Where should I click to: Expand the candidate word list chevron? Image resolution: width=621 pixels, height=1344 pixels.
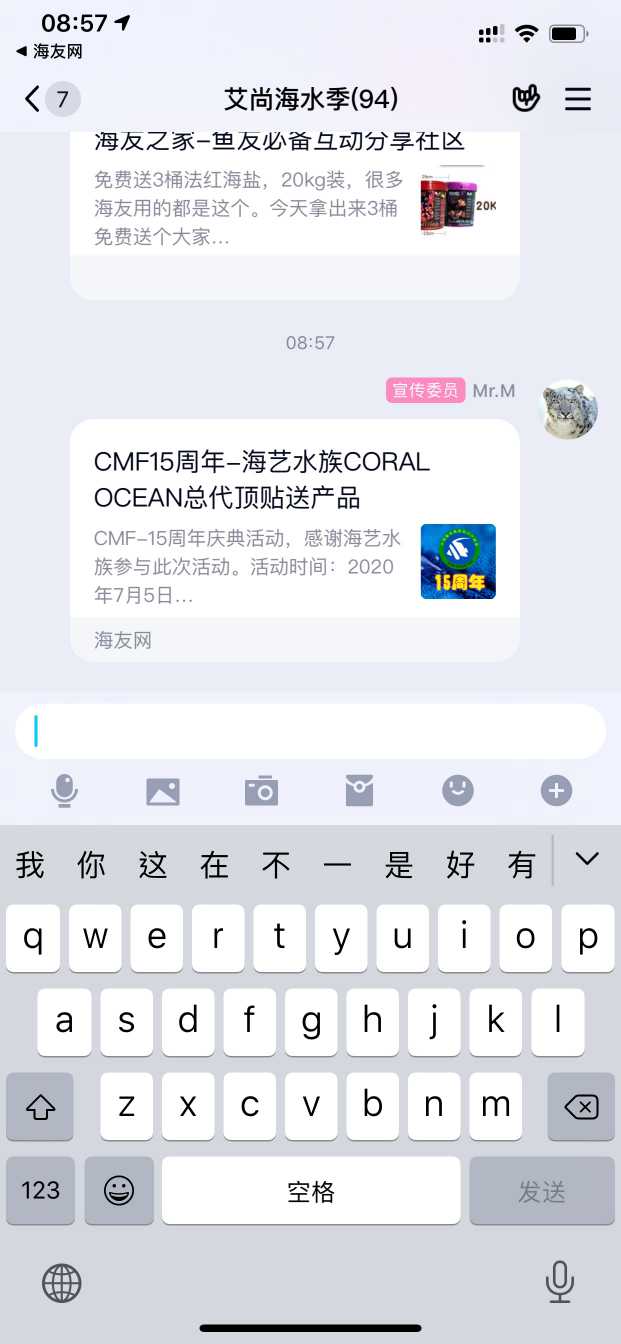coord(587,859)
